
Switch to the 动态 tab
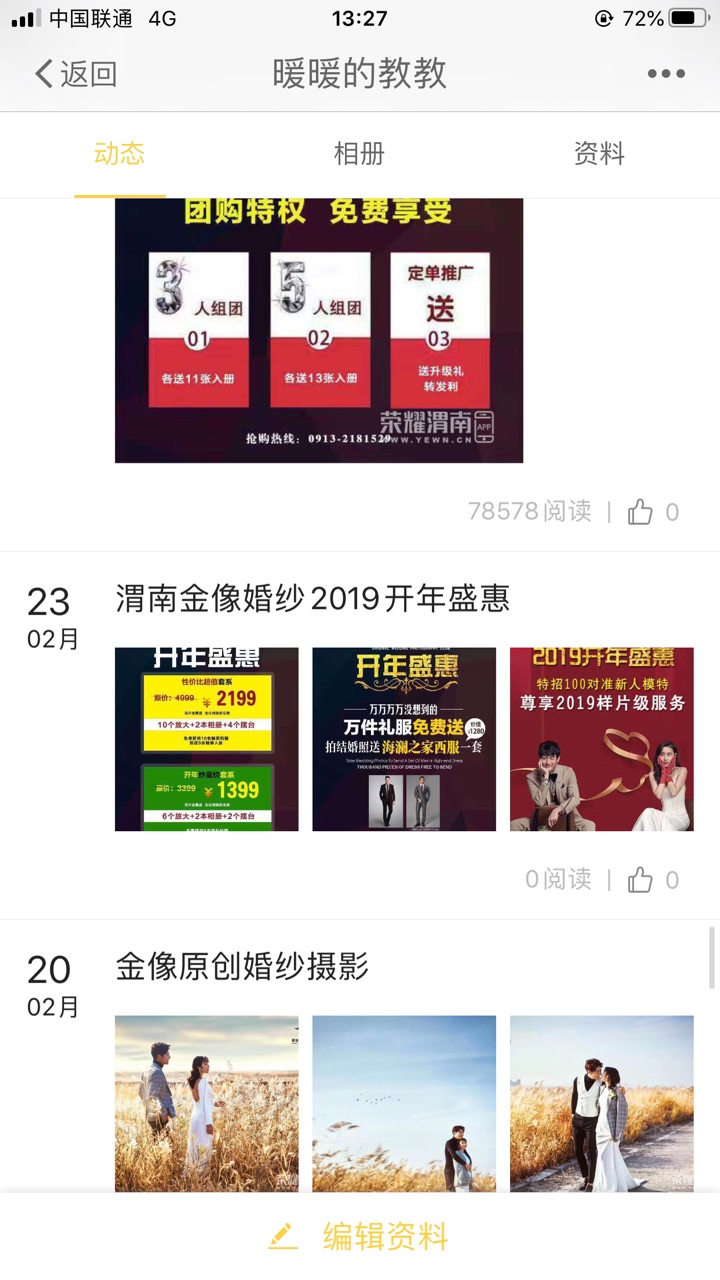coord(120,154)
